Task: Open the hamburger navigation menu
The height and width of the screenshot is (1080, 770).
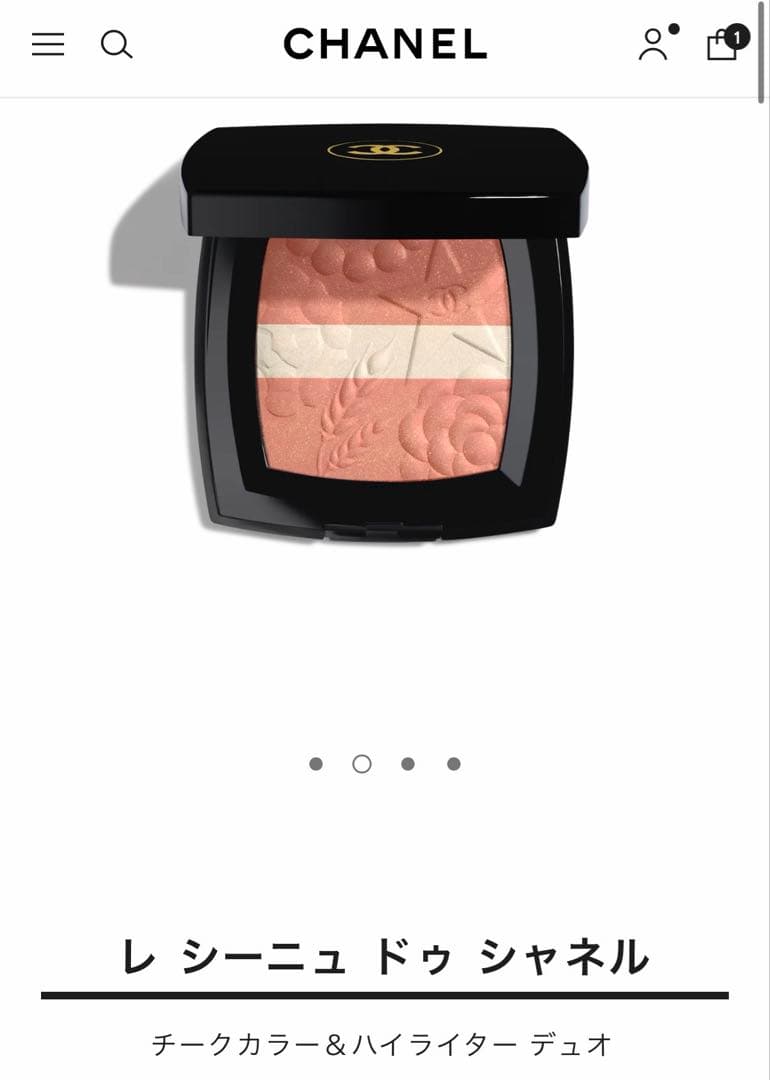Action: [x=46, y=45]
